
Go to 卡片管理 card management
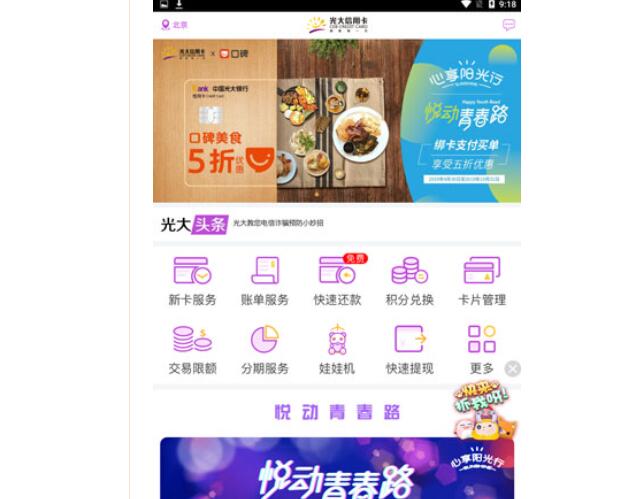click(481, 281)
